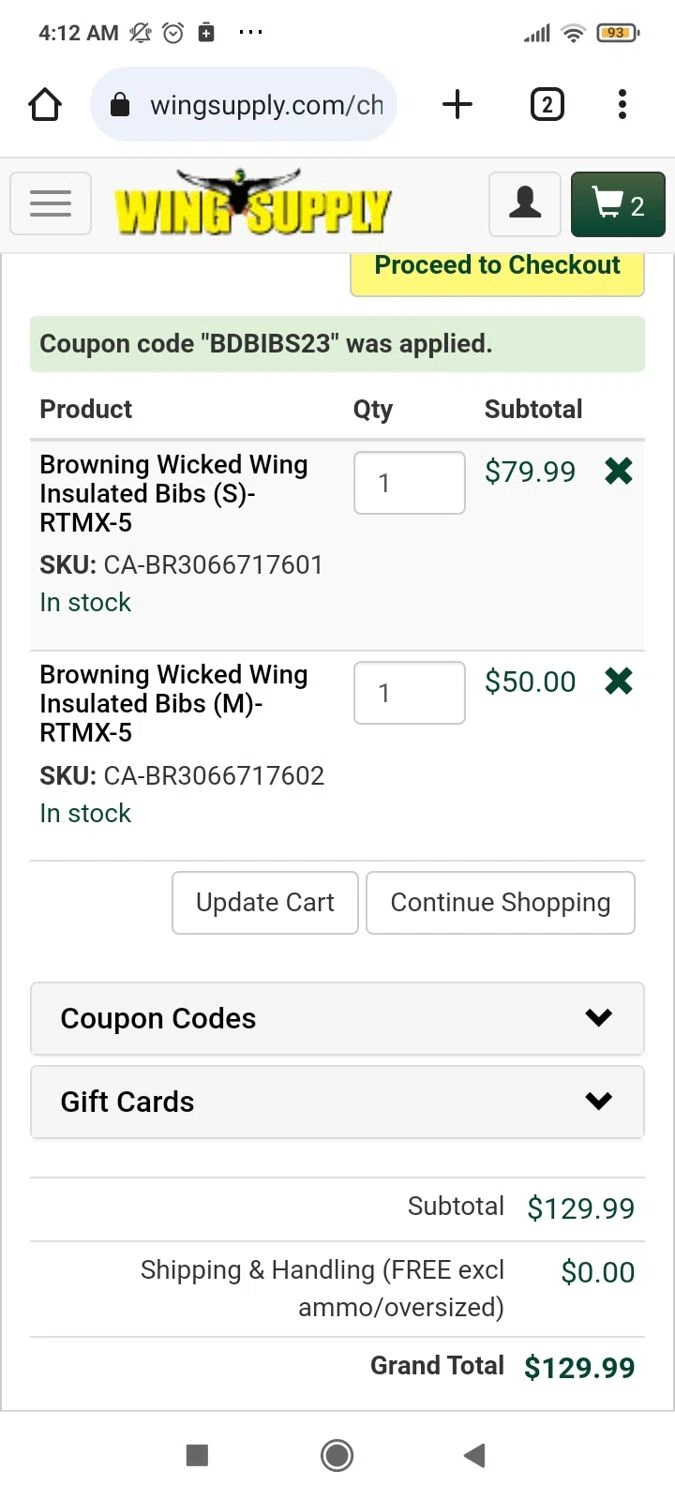Screen dimensions: 675x1500
Task: Open a new browser tab
Action: pyautogui.click(x=457, y=105)
